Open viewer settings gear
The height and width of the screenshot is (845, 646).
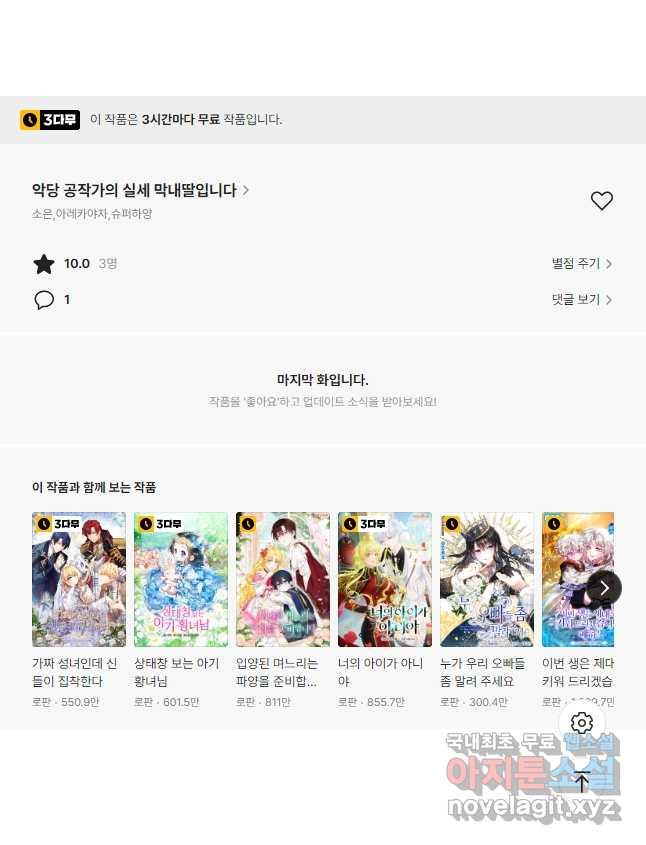click(582, 723)
